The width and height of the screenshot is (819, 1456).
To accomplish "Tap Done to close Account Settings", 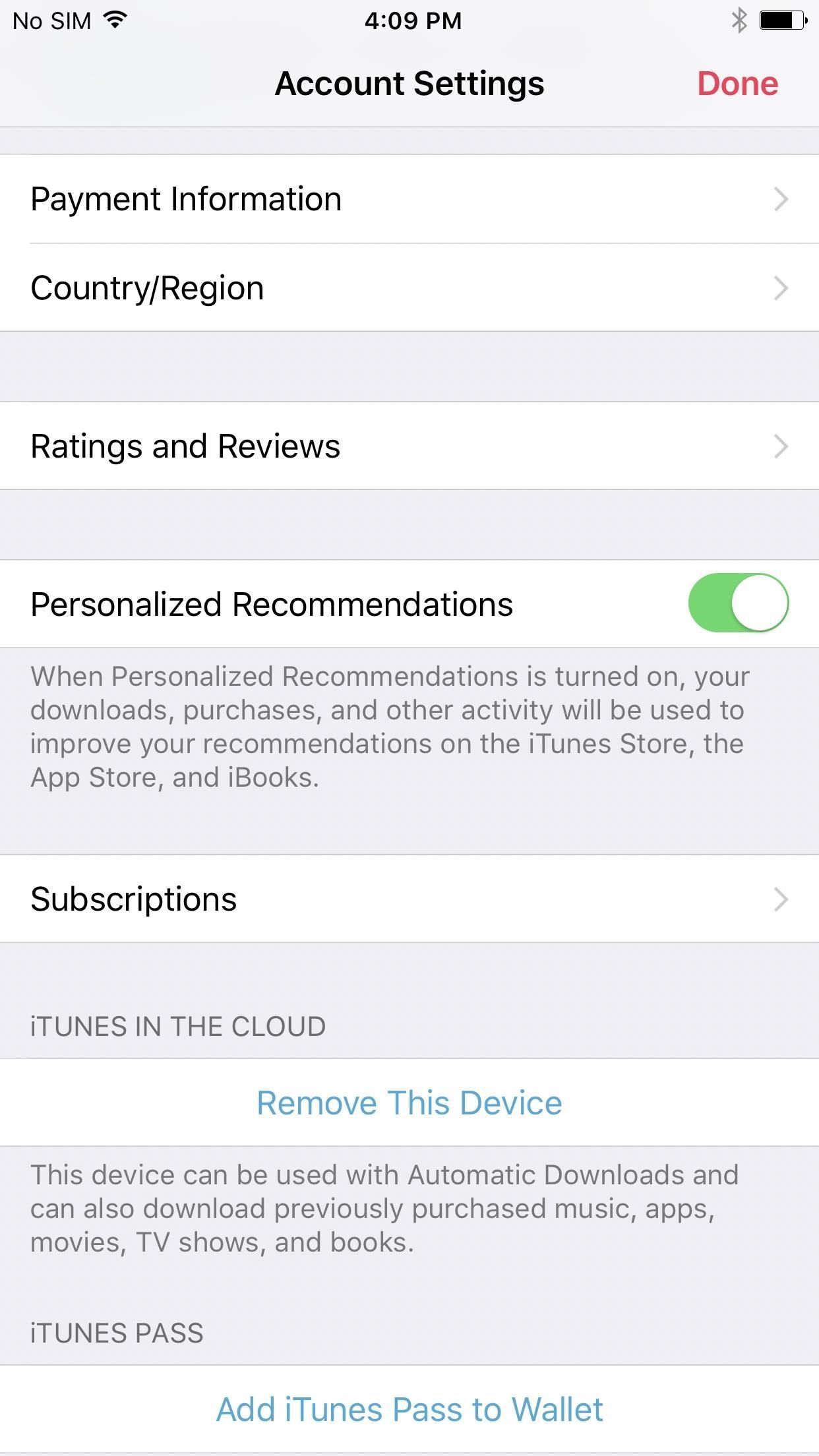I will coord(737,84).
